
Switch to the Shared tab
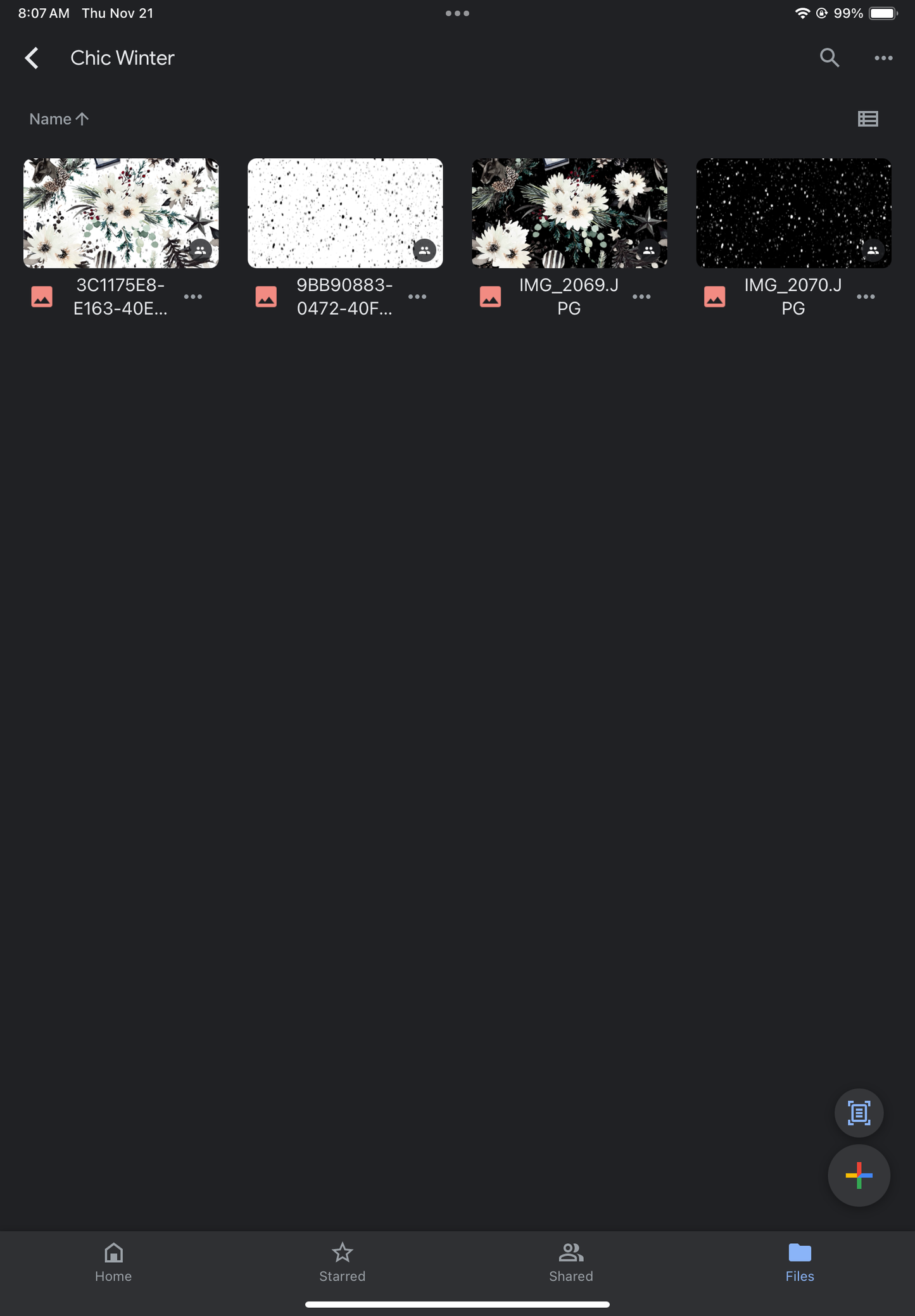point(571,1262)
